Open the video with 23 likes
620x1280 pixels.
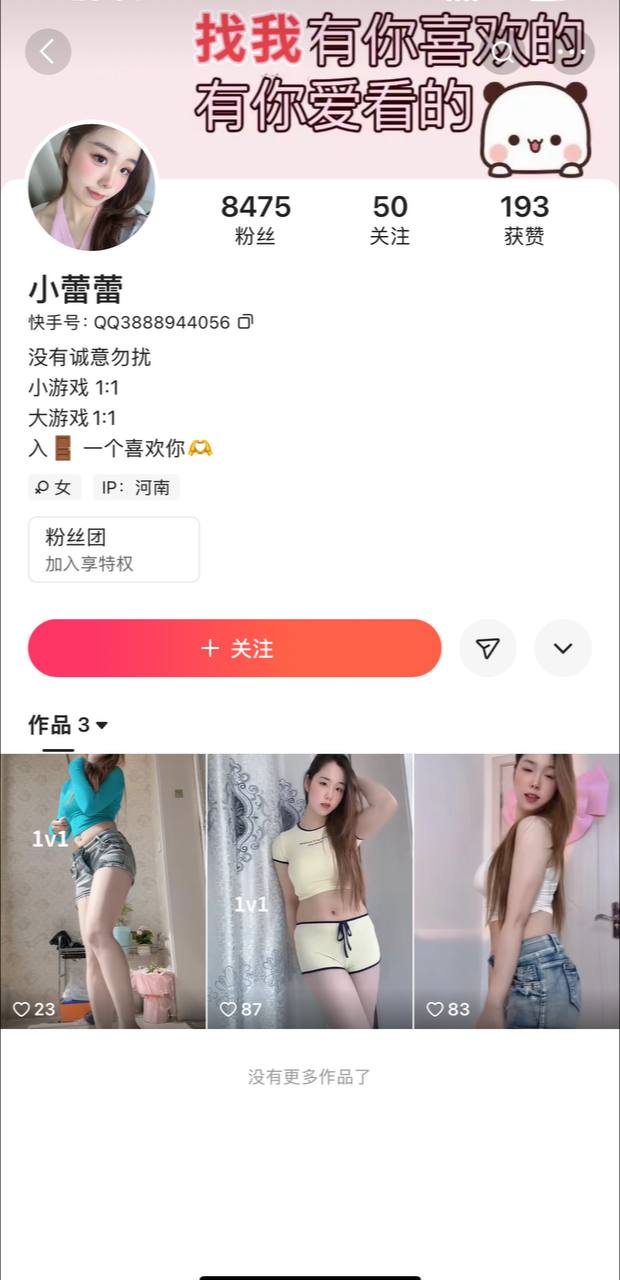pos(103,890)
